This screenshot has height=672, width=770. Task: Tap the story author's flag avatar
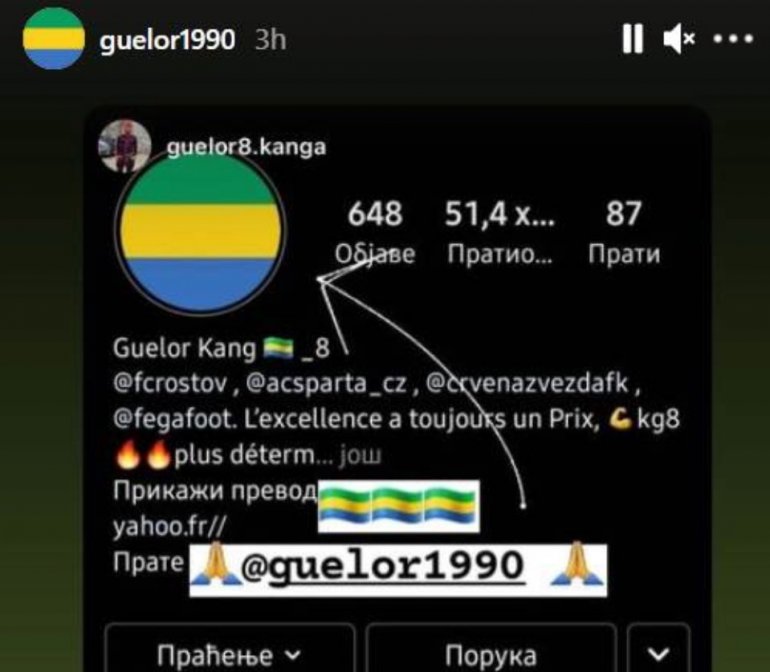(x=54, y=39)
